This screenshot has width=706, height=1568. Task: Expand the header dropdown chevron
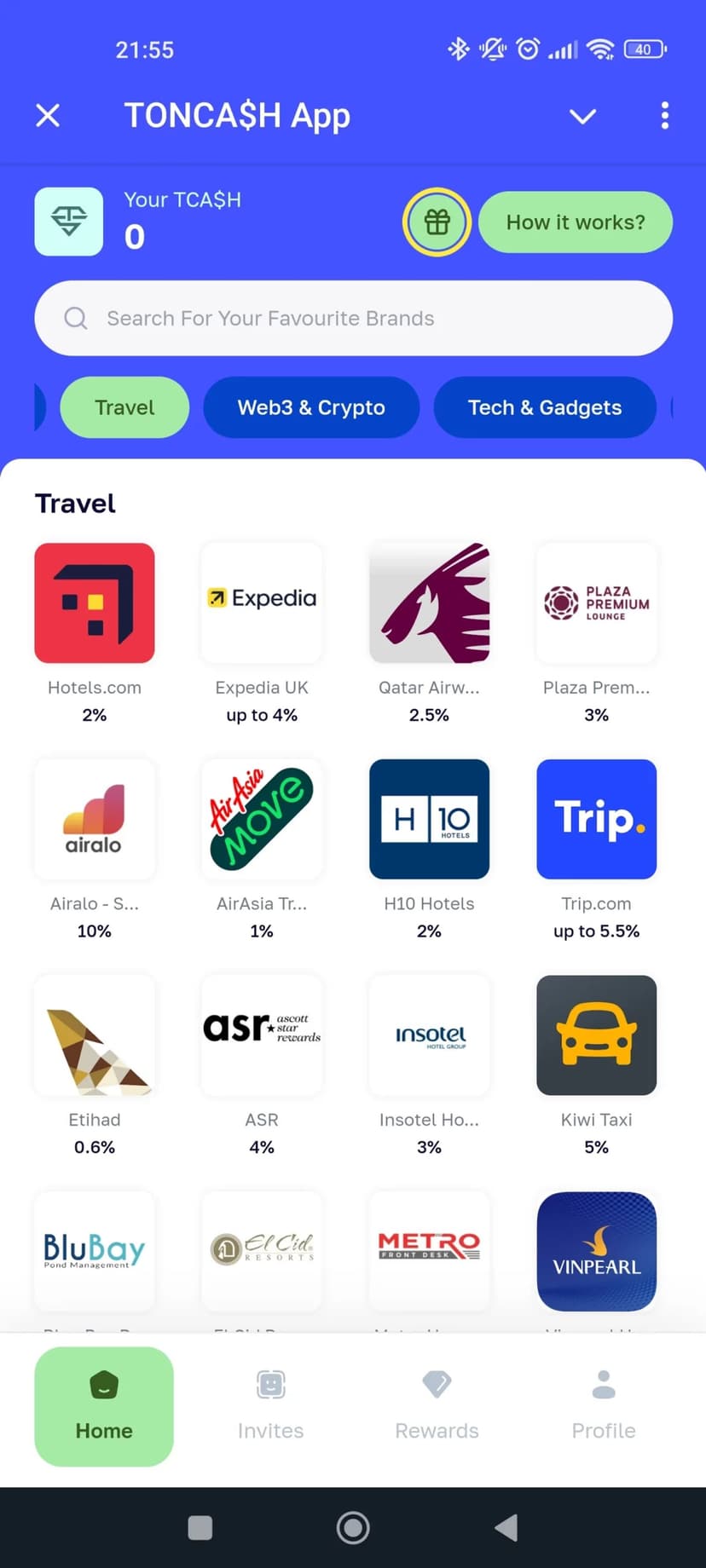pos(582,116)
